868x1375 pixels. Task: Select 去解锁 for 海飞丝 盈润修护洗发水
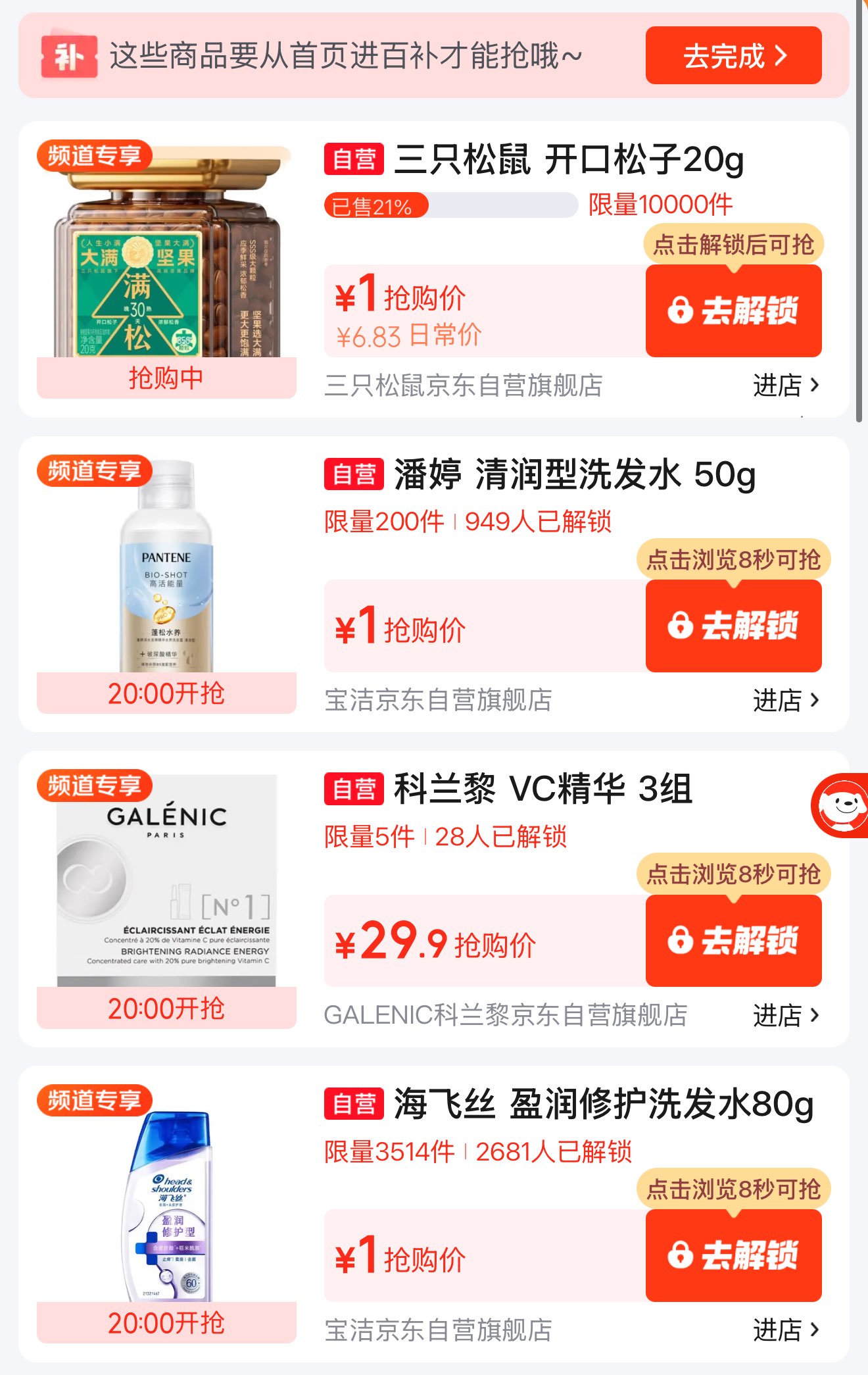pos(733,1255)
